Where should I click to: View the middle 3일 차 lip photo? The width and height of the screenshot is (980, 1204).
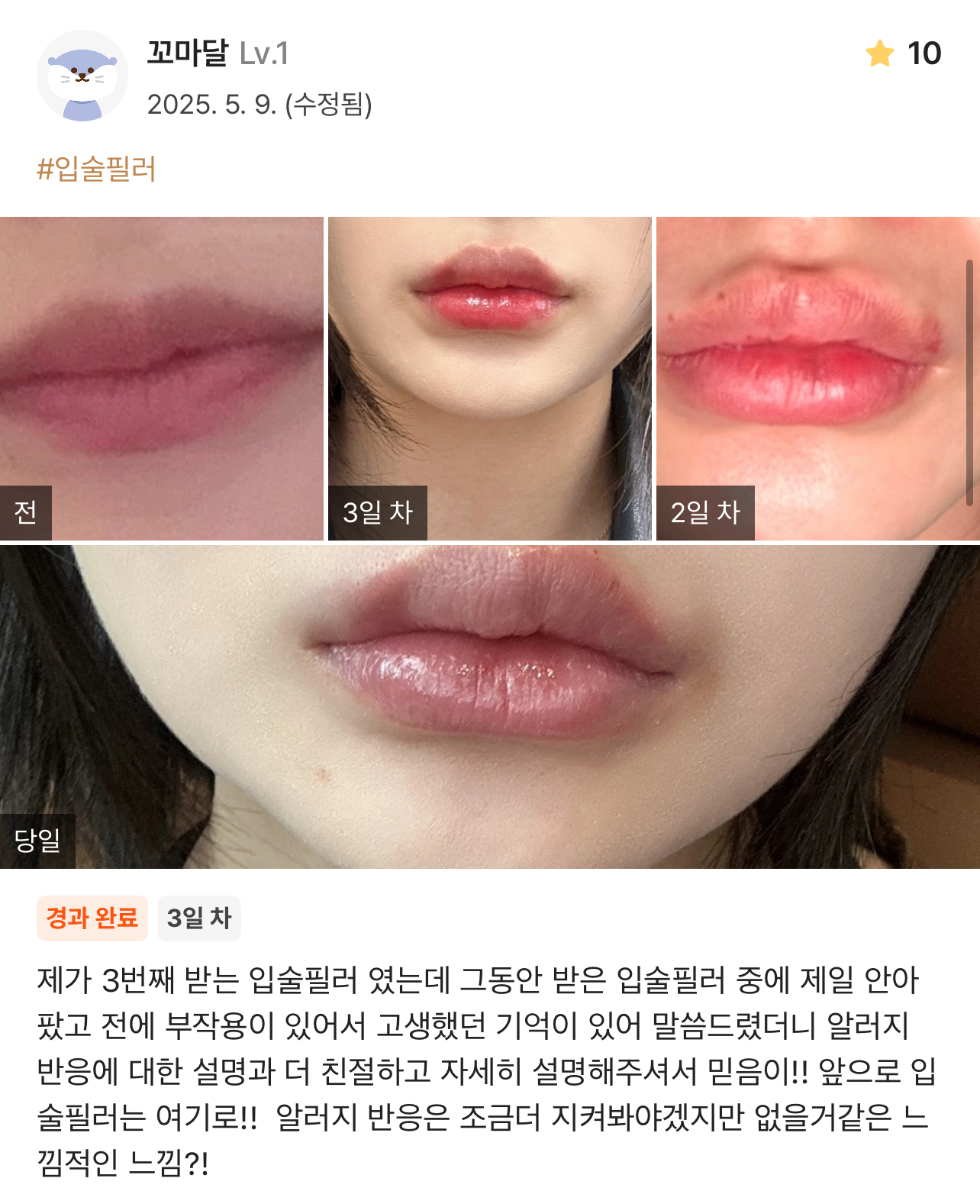pyautogui.click(x=489, y=378)
